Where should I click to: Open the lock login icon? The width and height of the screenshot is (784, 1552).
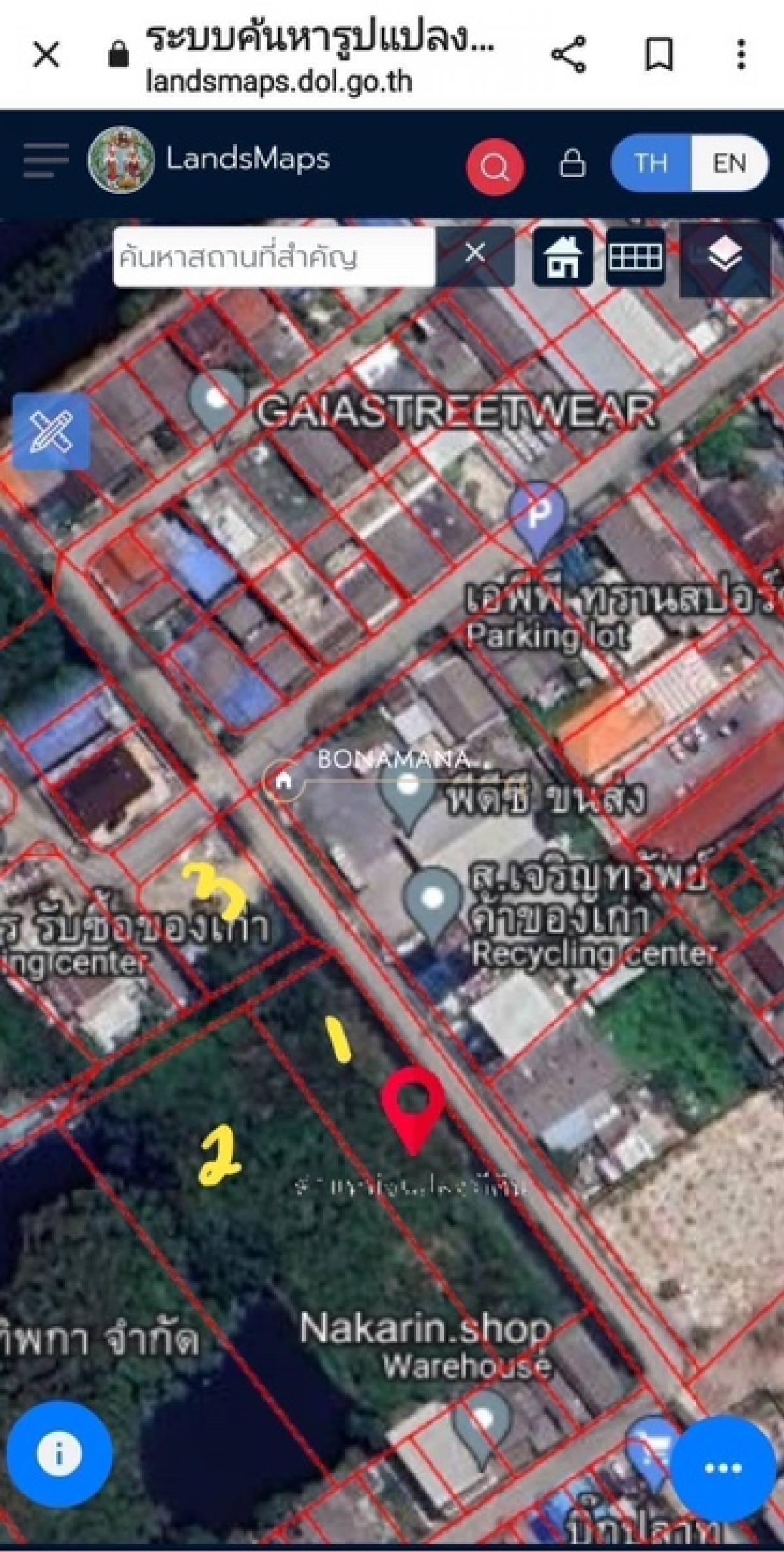572,163
